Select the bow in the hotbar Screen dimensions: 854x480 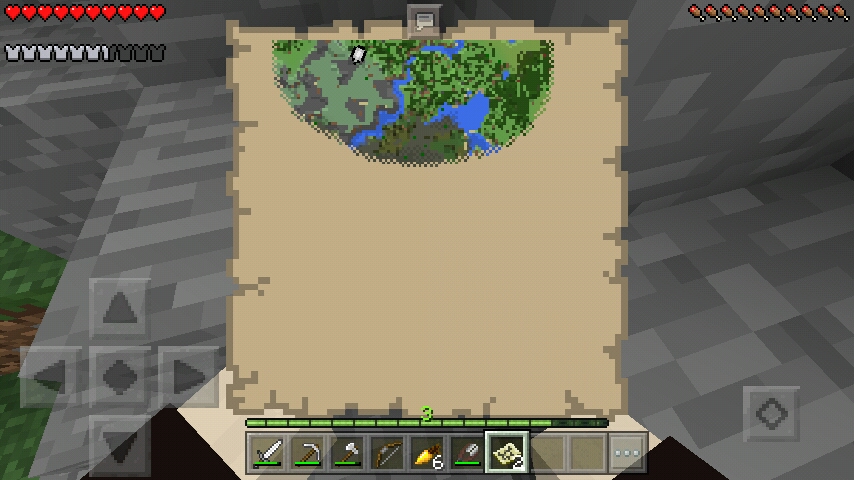(x=388, y=453)
